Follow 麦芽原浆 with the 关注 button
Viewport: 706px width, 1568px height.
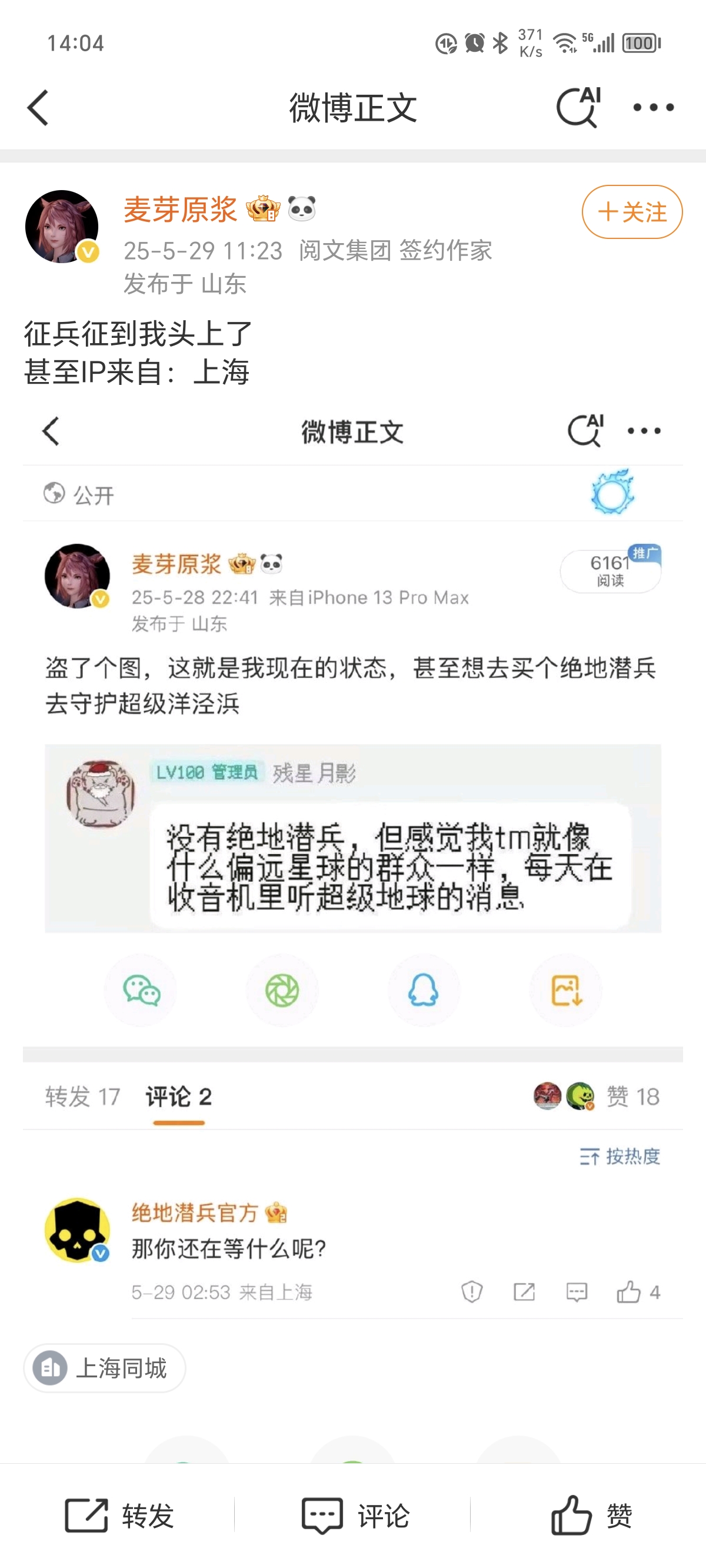632,212
